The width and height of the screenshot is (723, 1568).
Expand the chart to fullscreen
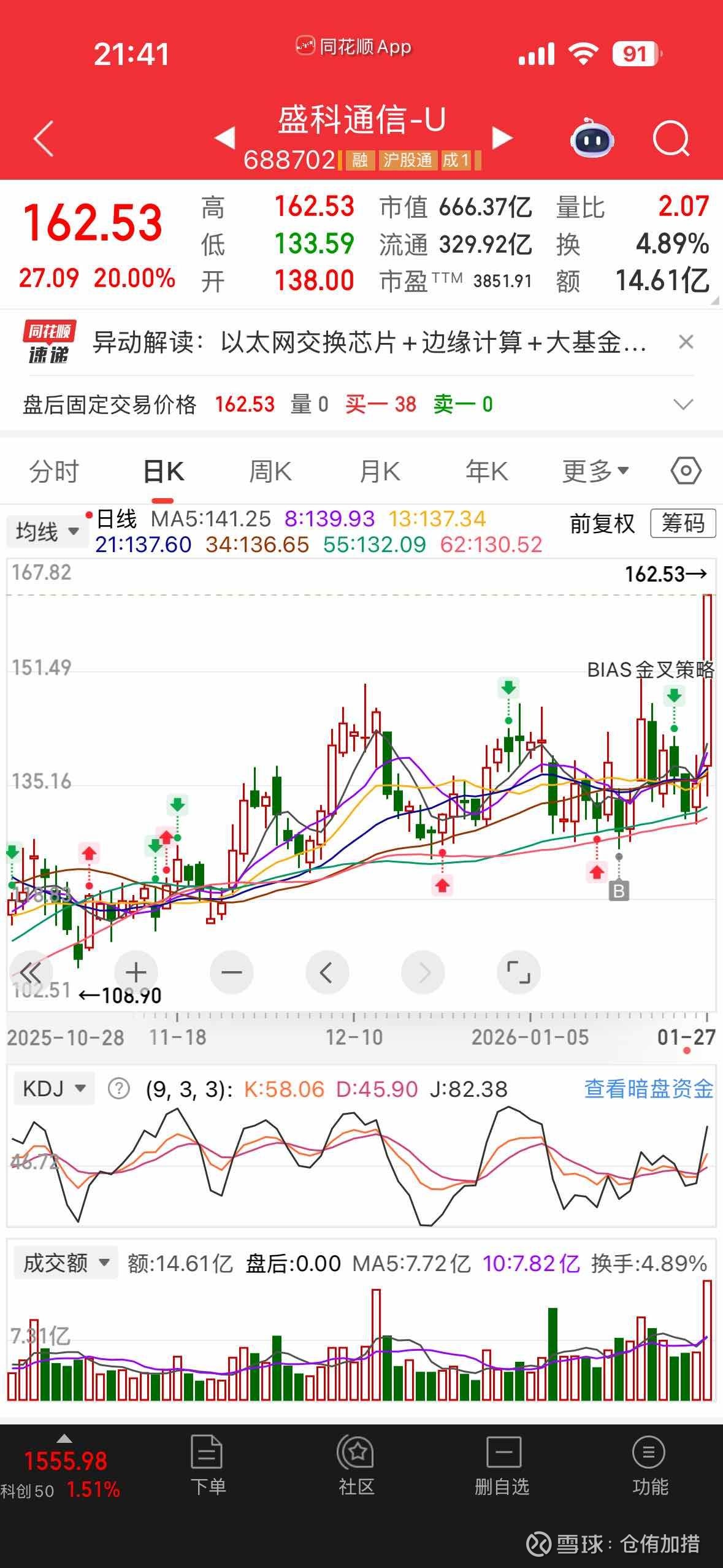pyautogui.click(x=518, y=972)
